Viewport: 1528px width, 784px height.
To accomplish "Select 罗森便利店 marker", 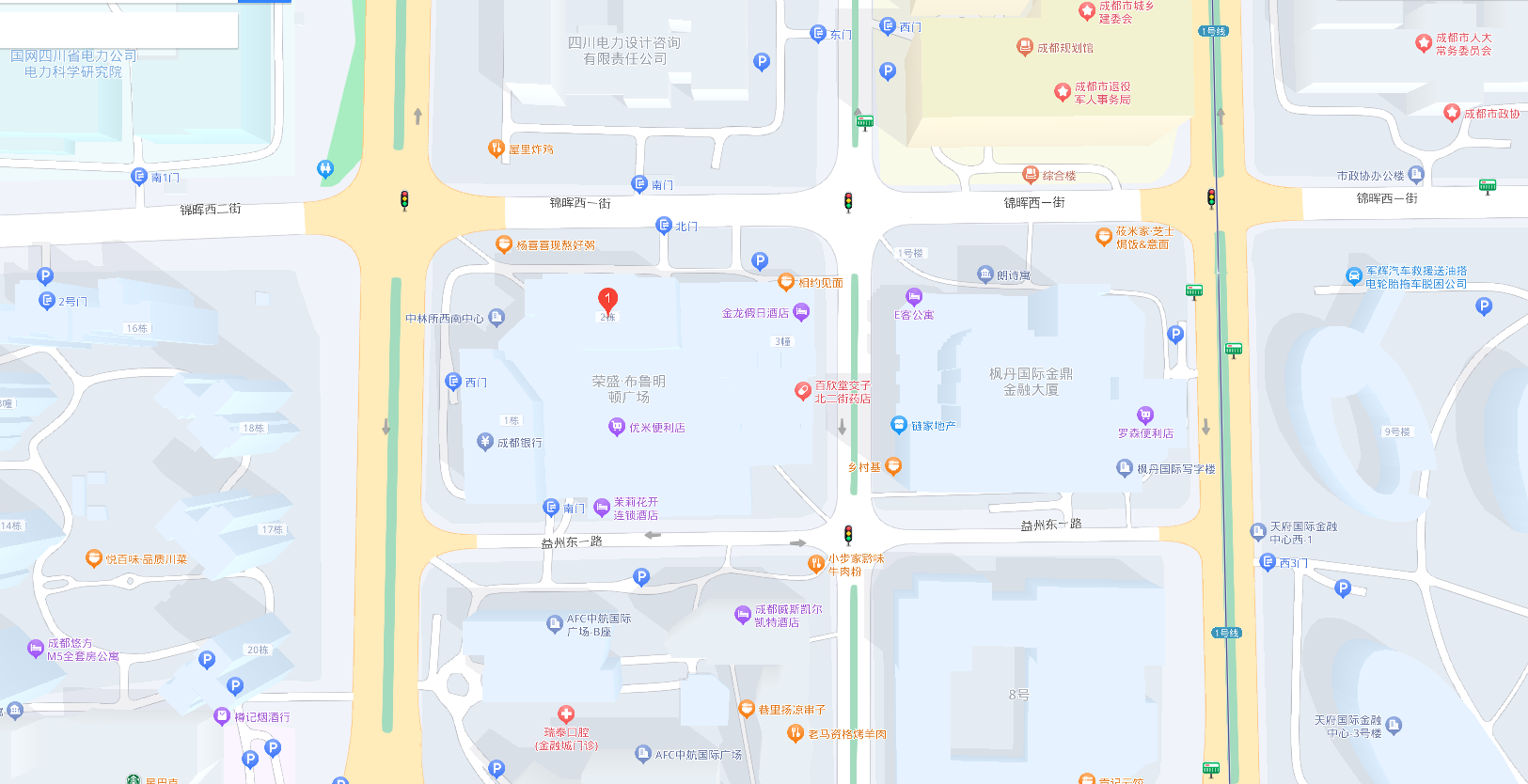I will 1145,416.
